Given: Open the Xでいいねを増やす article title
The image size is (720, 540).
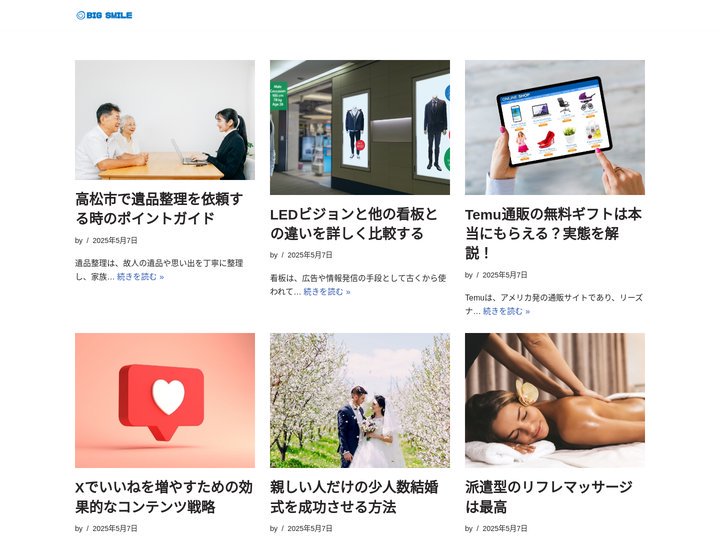Looking at the screenshot, I should point(163,497).
